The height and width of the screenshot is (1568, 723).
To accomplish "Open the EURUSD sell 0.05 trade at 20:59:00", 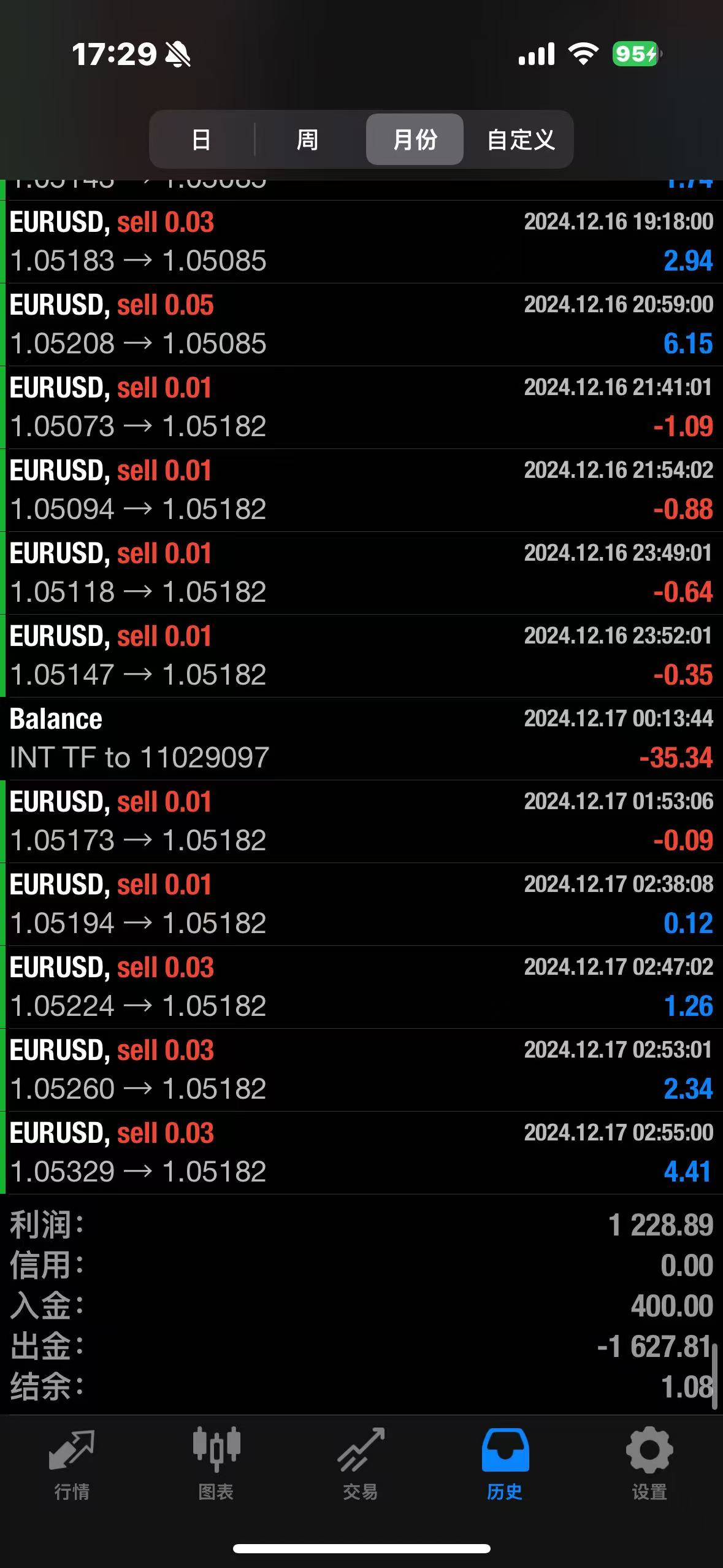I will pyautogui.click(x=361, y=325).
